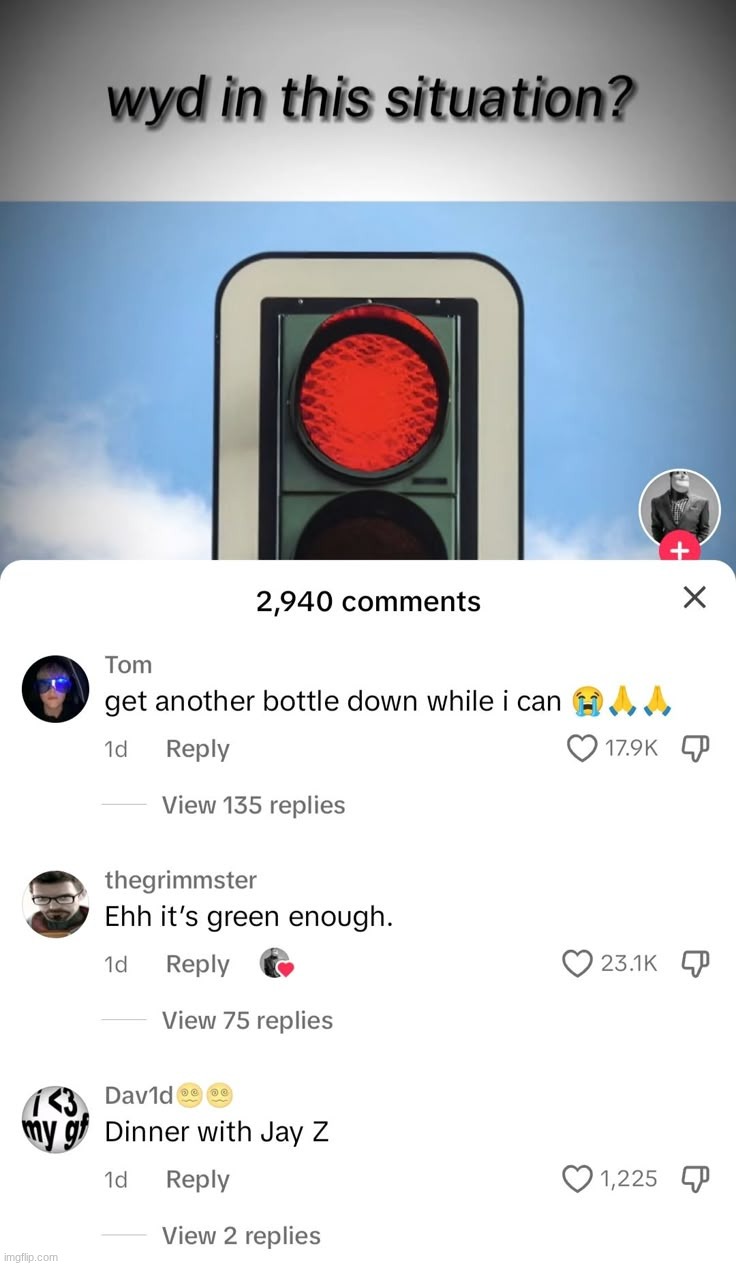Dislike thegrimmster's comment
Screen dimensions: 736x1266
tap(695, 964)
